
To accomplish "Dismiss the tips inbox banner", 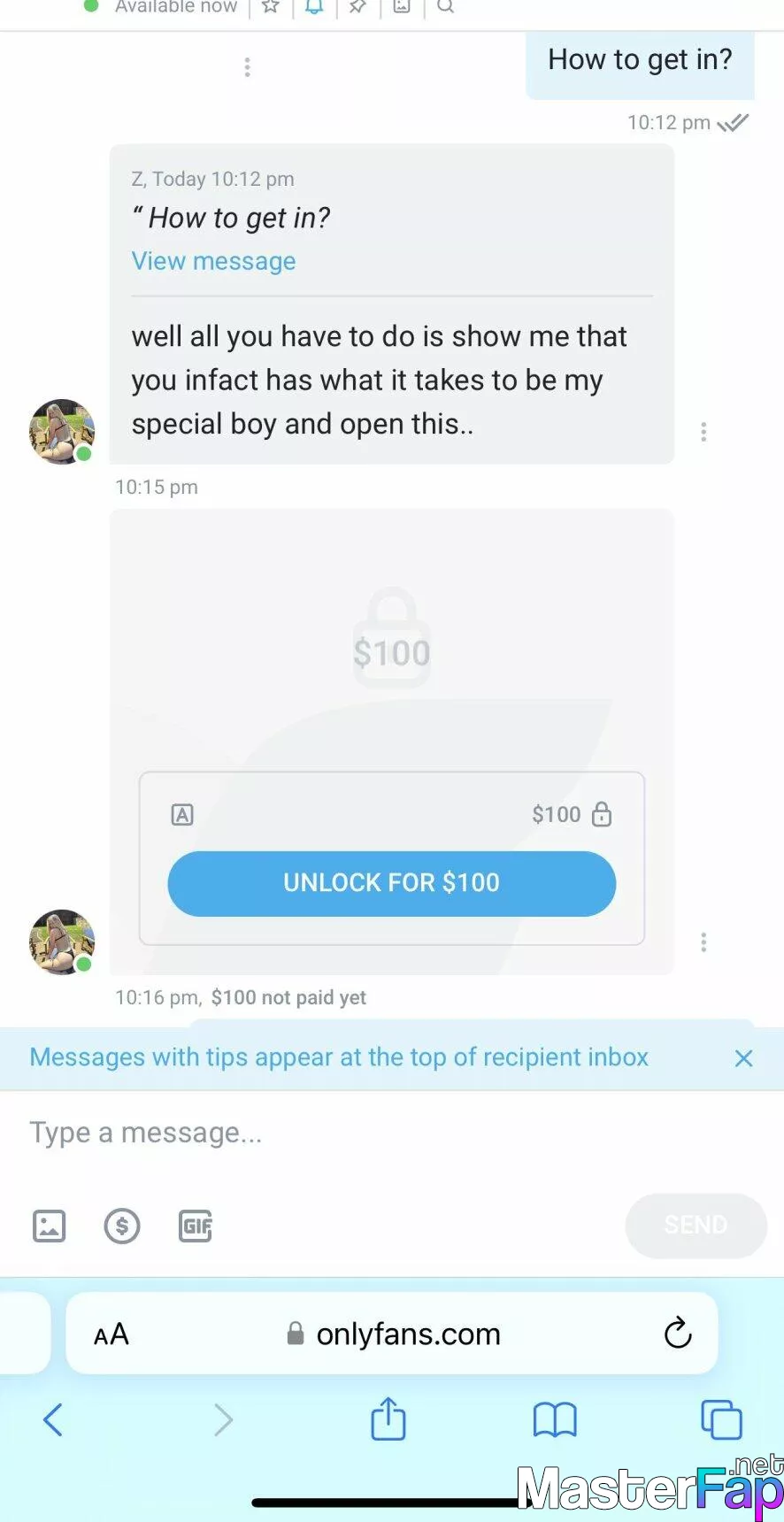I will (743, 1058).
